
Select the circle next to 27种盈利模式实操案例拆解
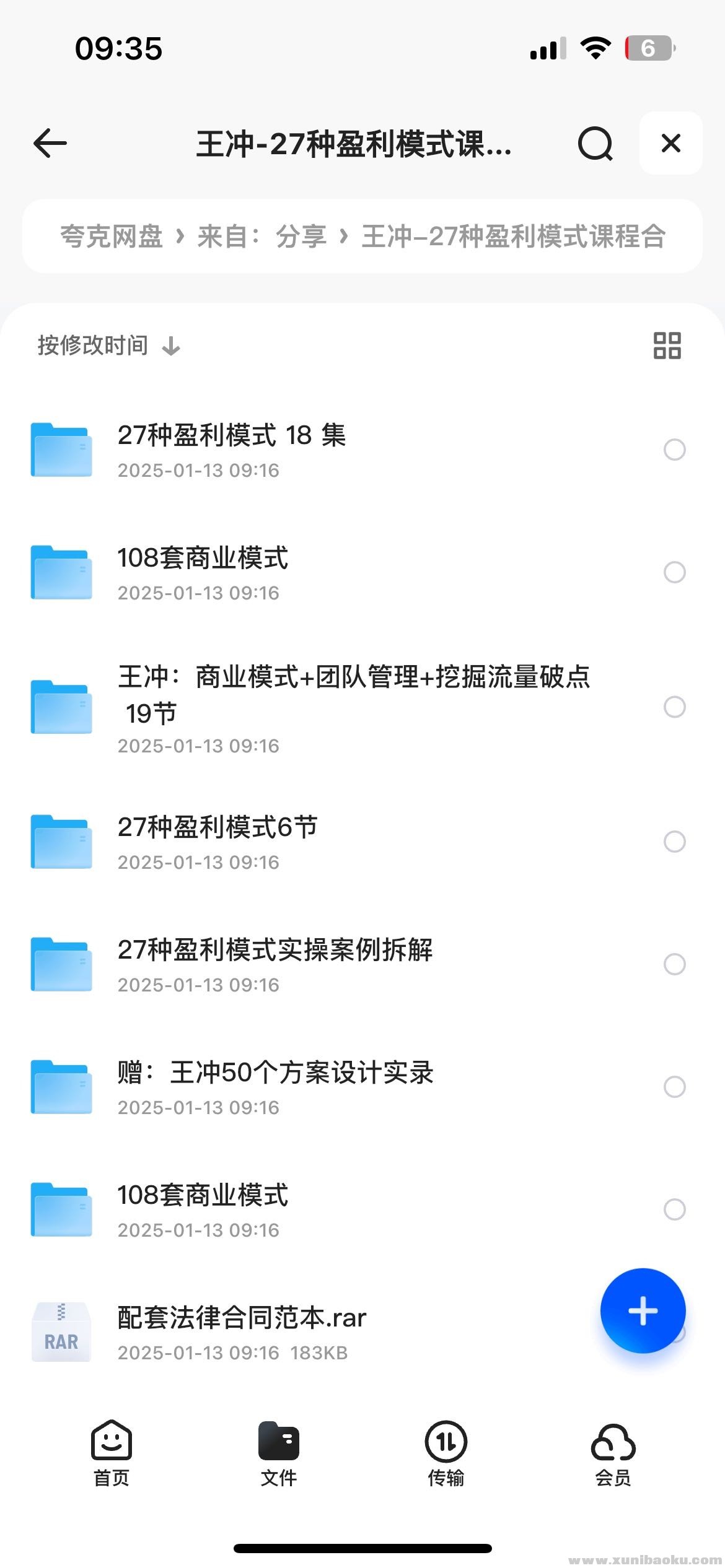(x=675, y=964)
